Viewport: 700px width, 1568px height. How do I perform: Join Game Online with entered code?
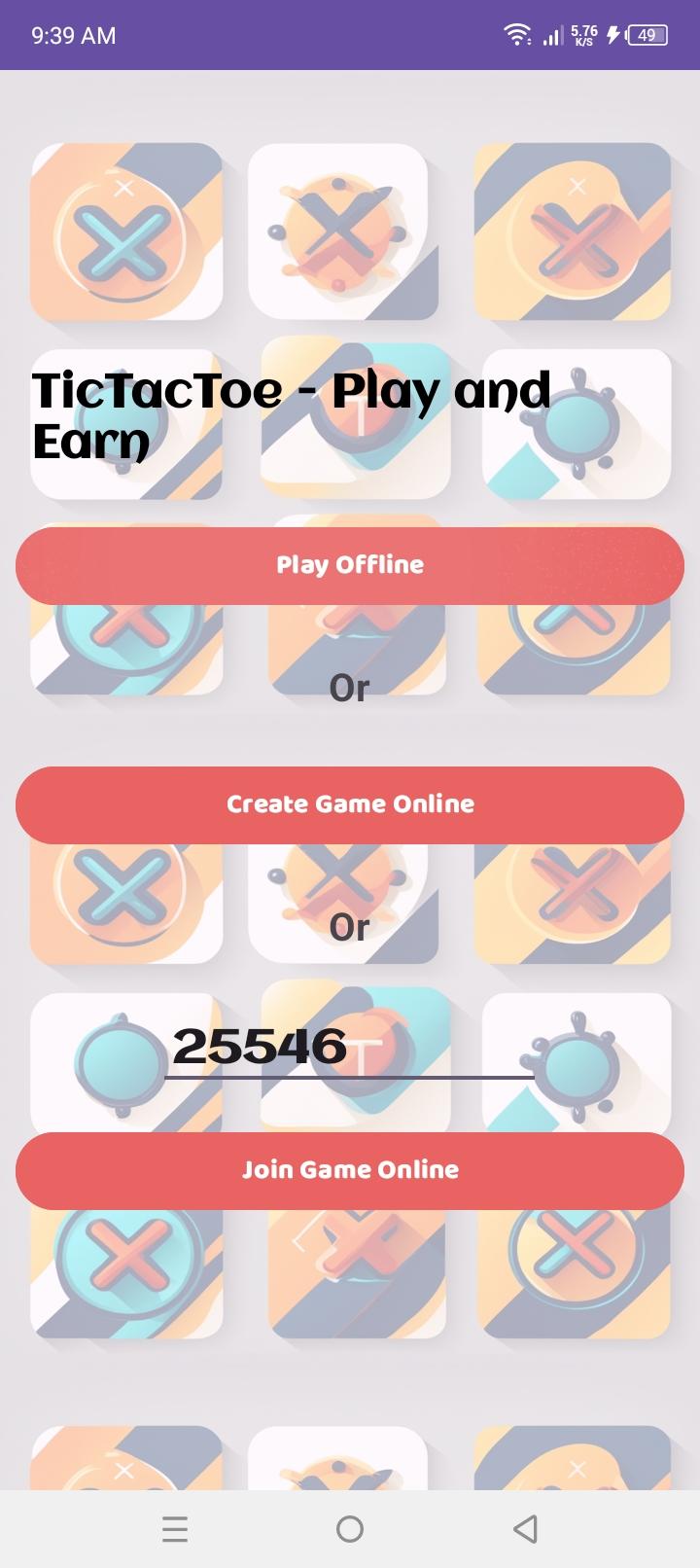click(350, 1170)
